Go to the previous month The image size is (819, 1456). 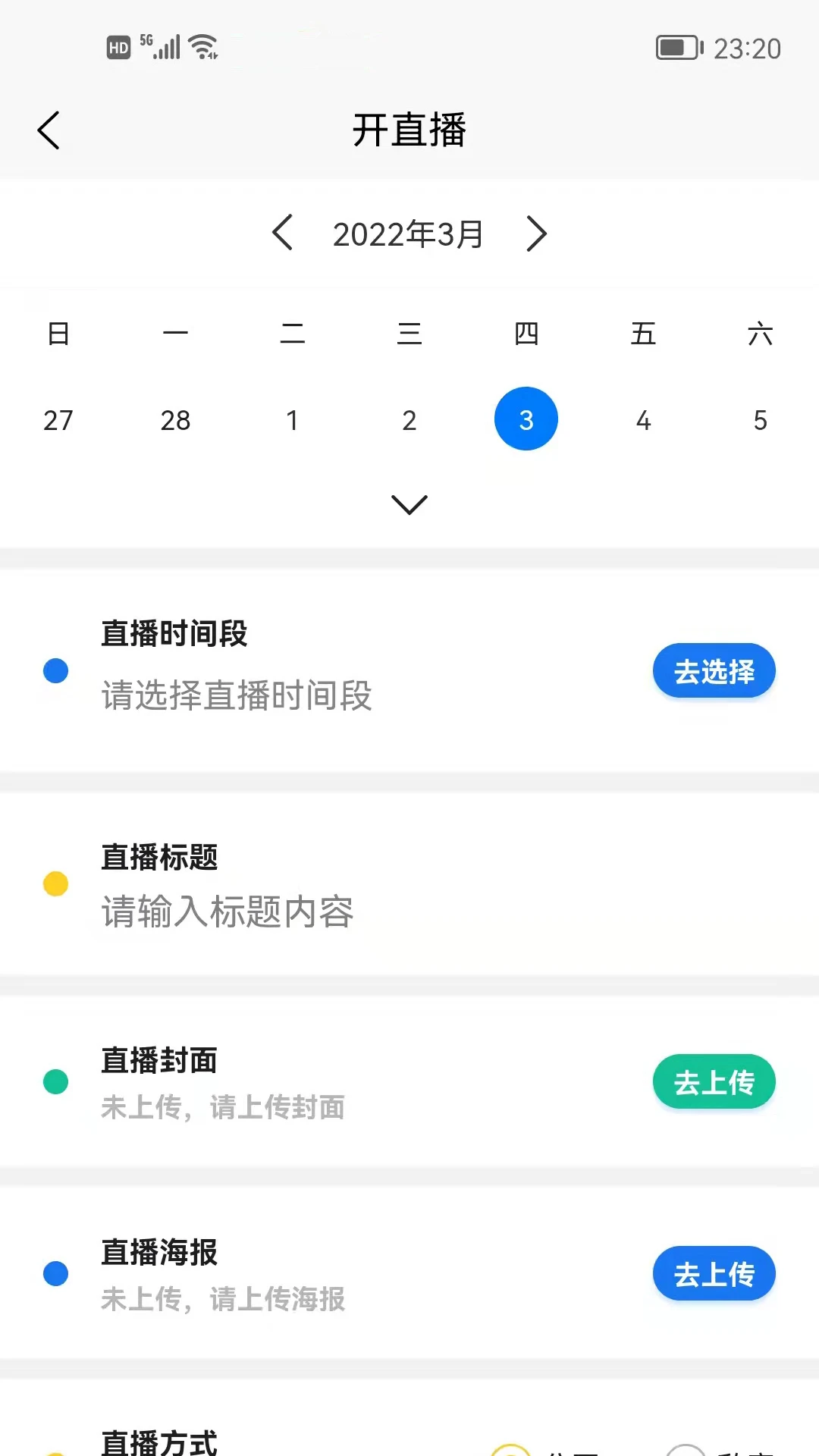[282, 234]
